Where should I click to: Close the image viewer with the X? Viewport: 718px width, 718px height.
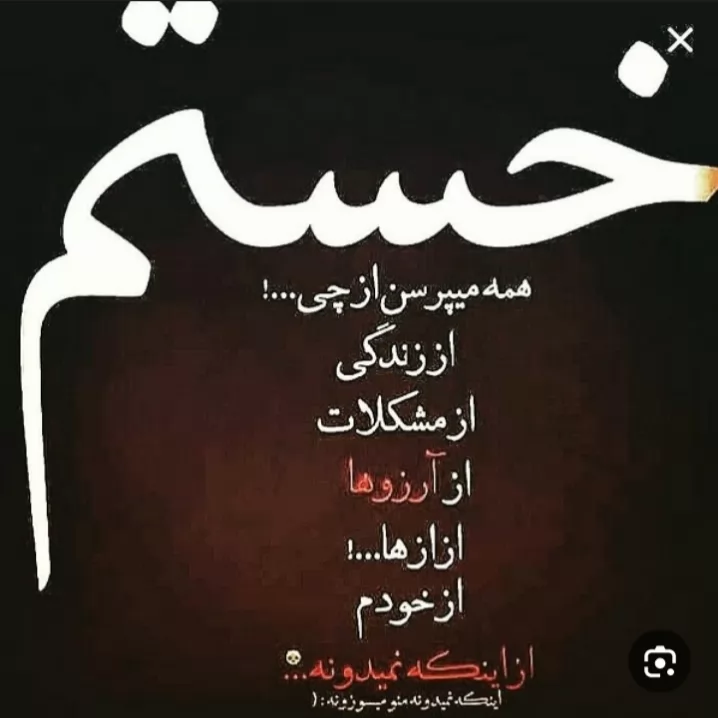680,40
